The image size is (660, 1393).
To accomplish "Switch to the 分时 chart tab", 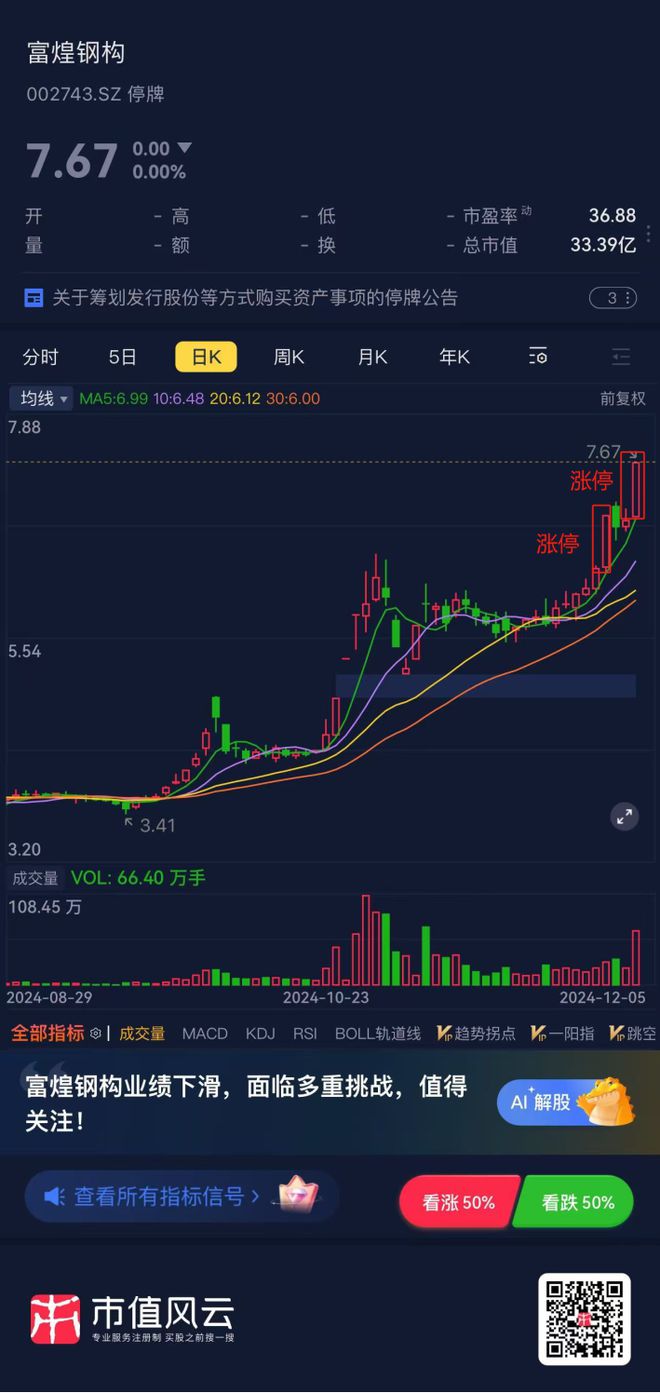I will pos(41,357).
